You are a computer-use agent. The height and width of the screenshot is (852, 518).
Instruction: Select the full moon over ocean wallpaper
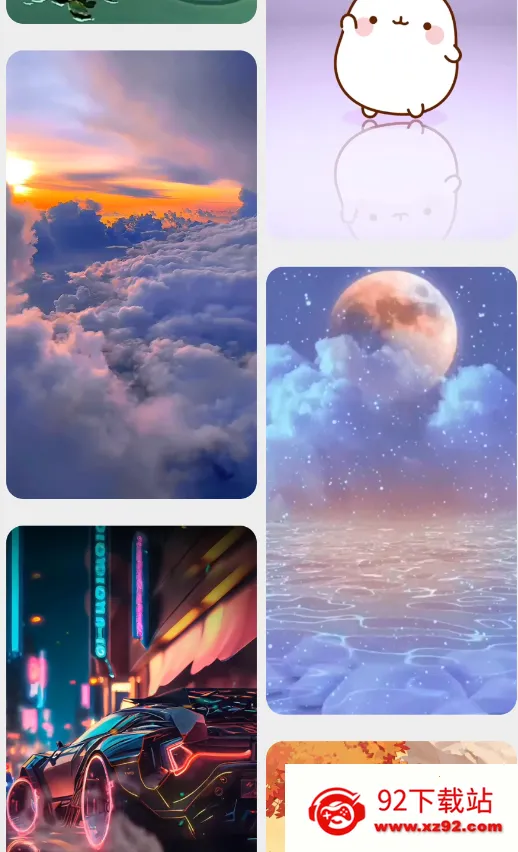pyautogui.click(x=391, y=491)
